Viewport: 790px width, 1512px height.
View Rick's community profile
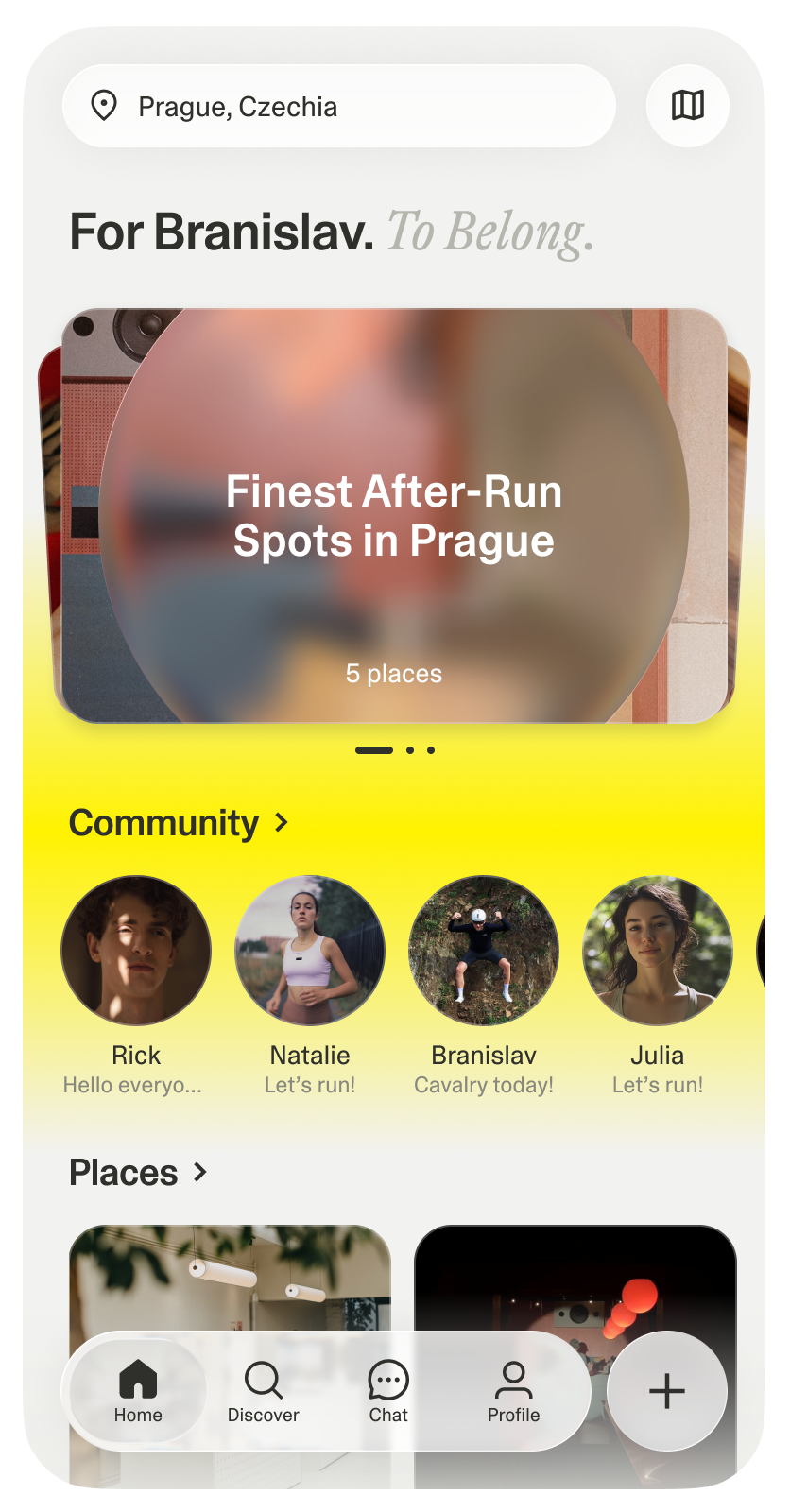click(136, 951)
